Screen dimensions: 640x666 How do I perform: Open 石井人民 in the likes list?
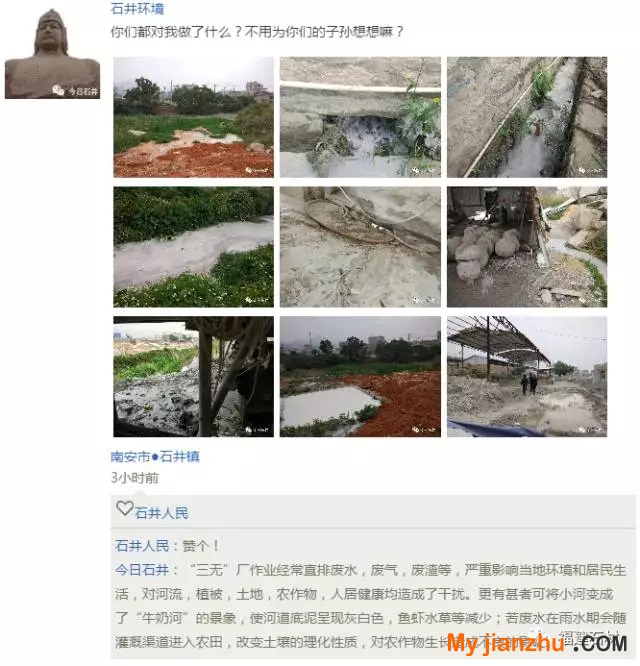(161, 513)
